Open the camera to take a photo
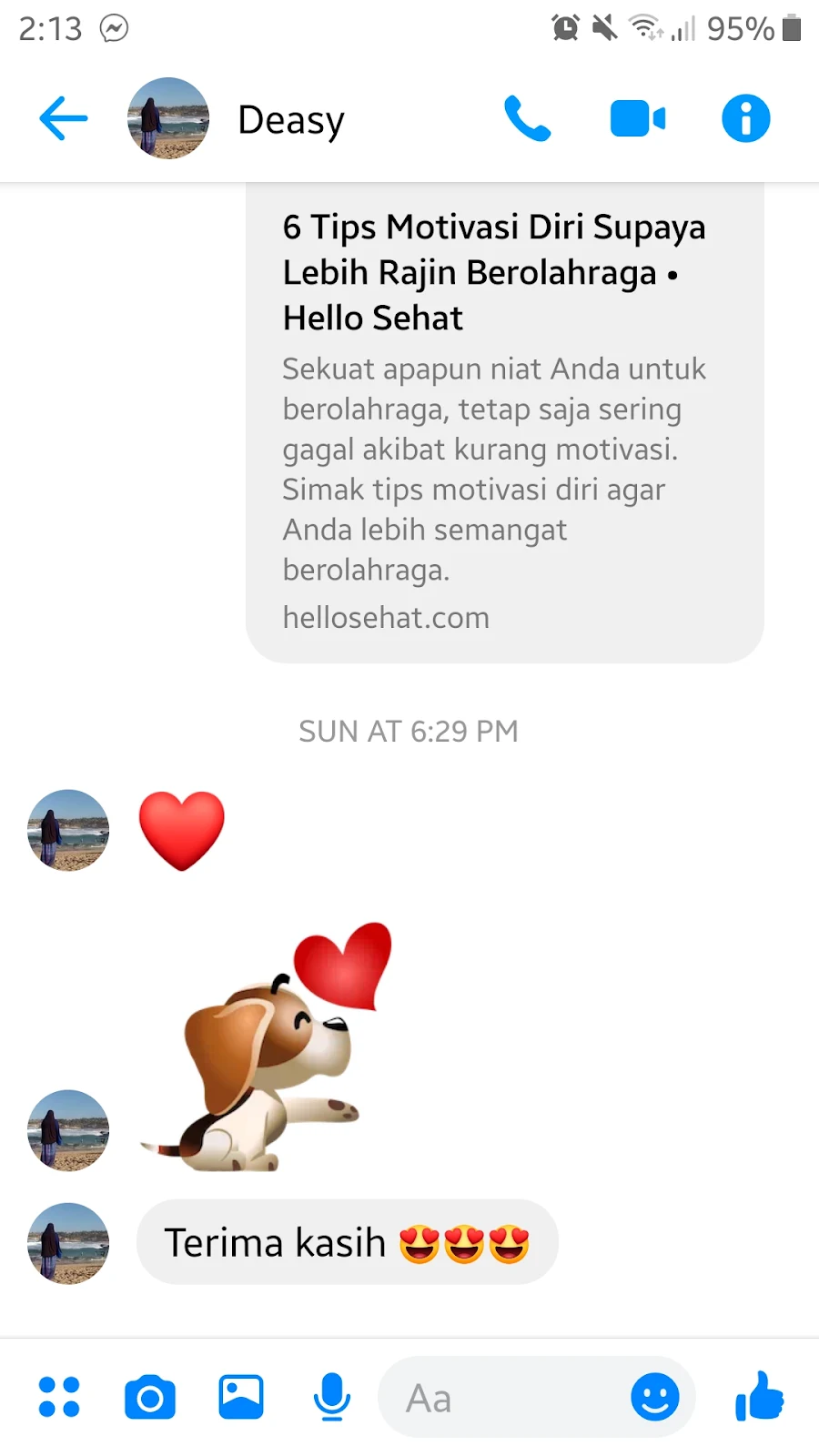Viewport: 819px width, 1456px height. [150, 1397]
